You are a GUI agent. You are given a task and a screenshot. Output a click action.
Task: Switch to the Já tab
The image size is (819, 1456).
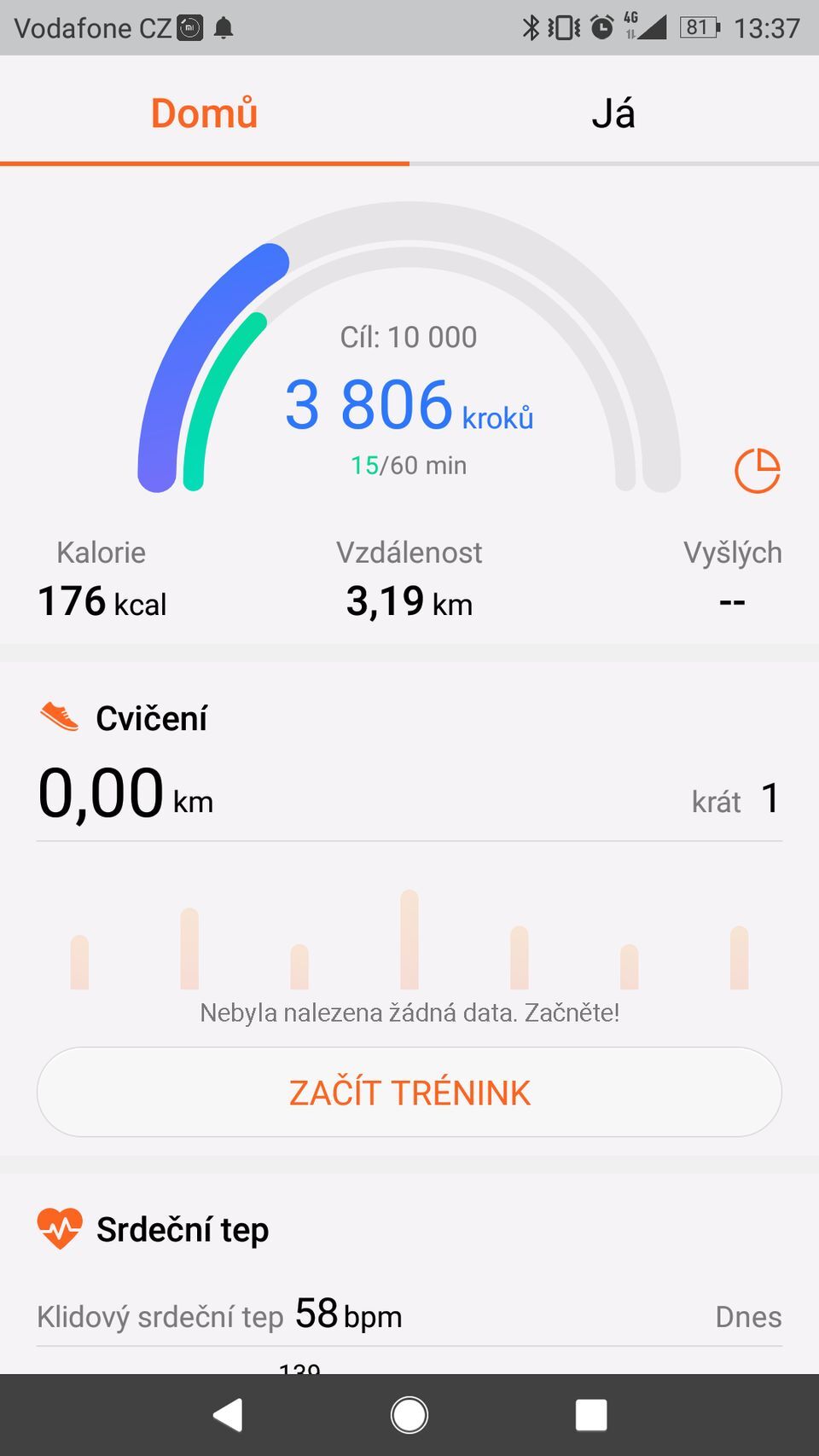click(613, 113)
